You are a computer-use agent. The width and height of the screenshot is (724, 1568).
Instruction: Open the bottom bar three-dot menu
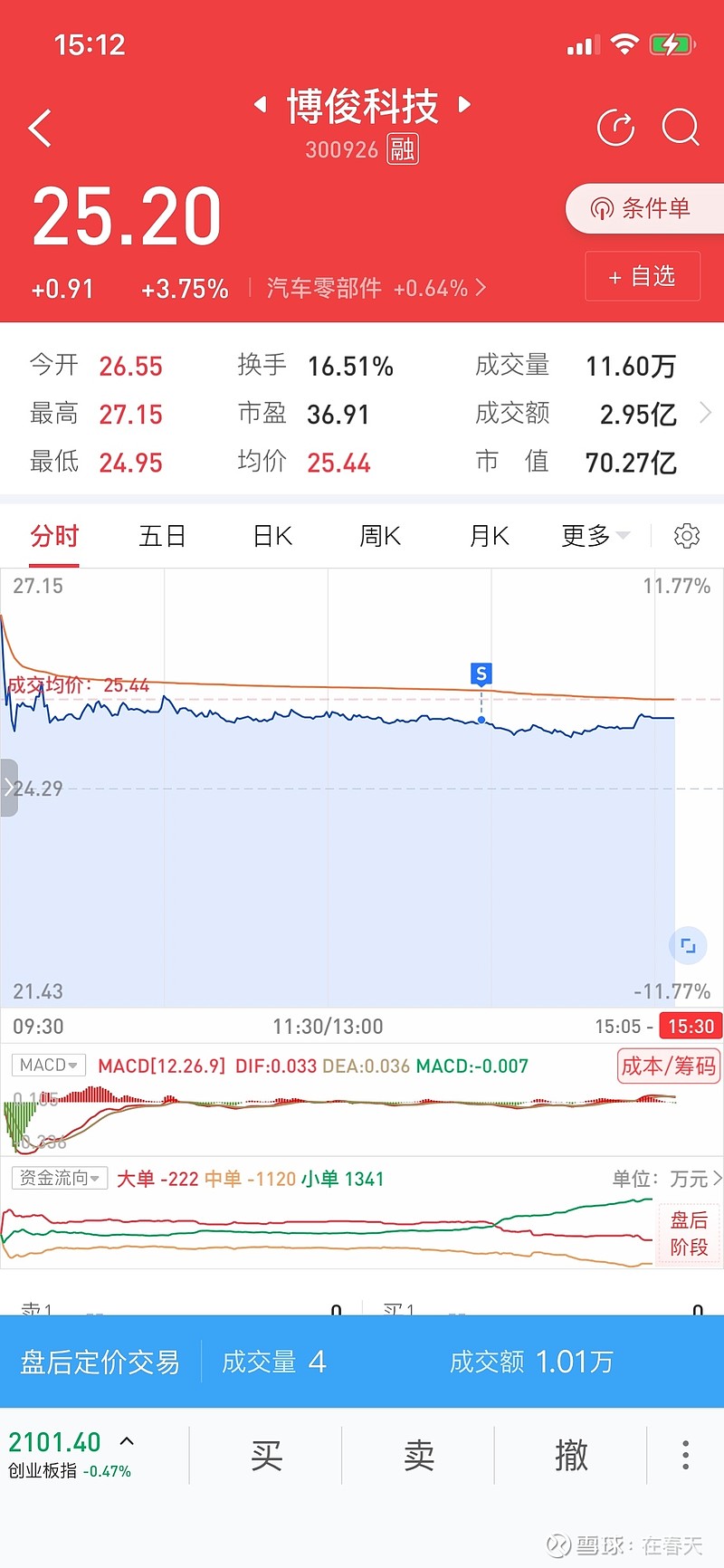686,1455
